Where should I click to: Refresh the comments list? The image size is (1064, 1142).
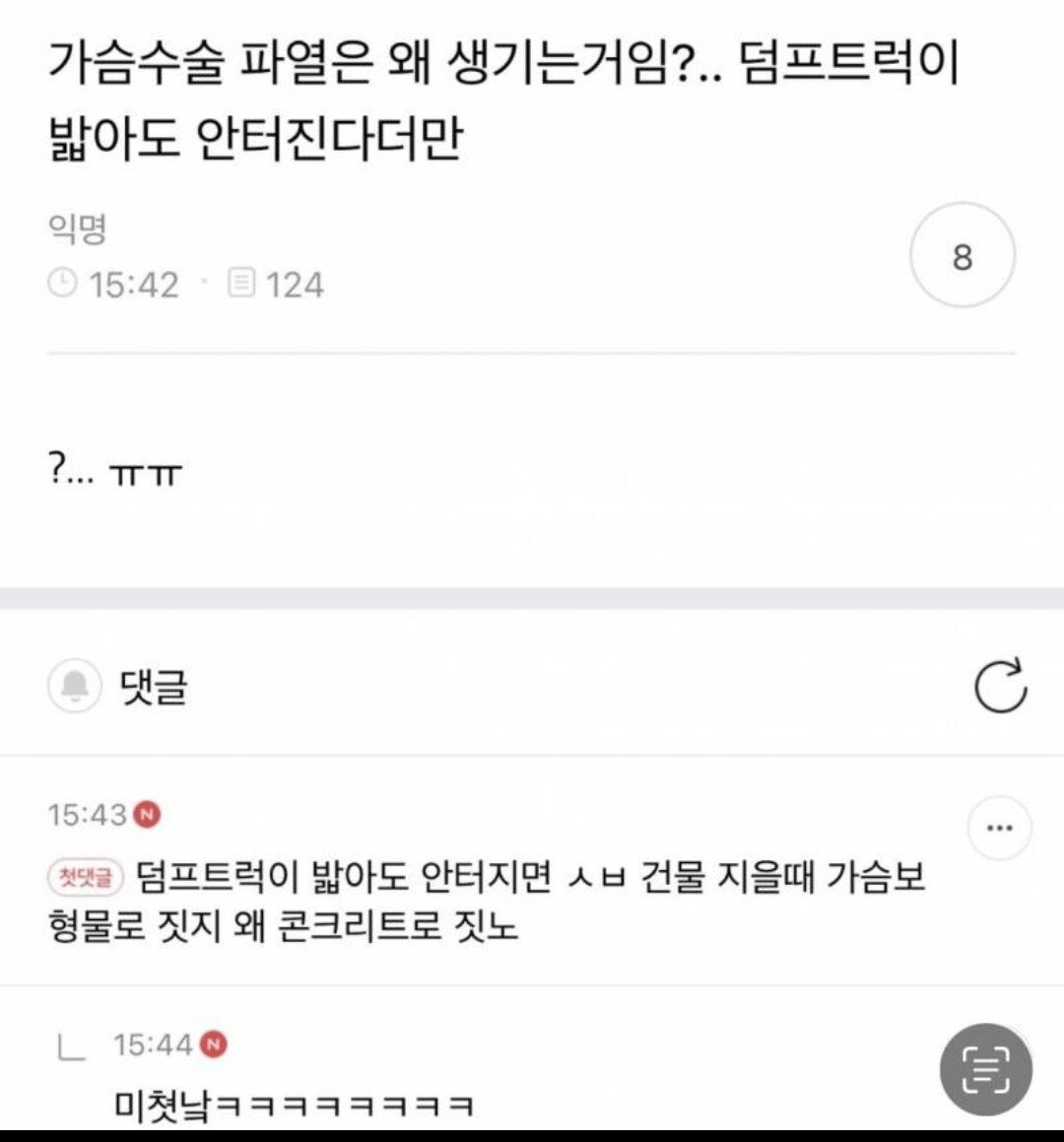pos(999,686)
